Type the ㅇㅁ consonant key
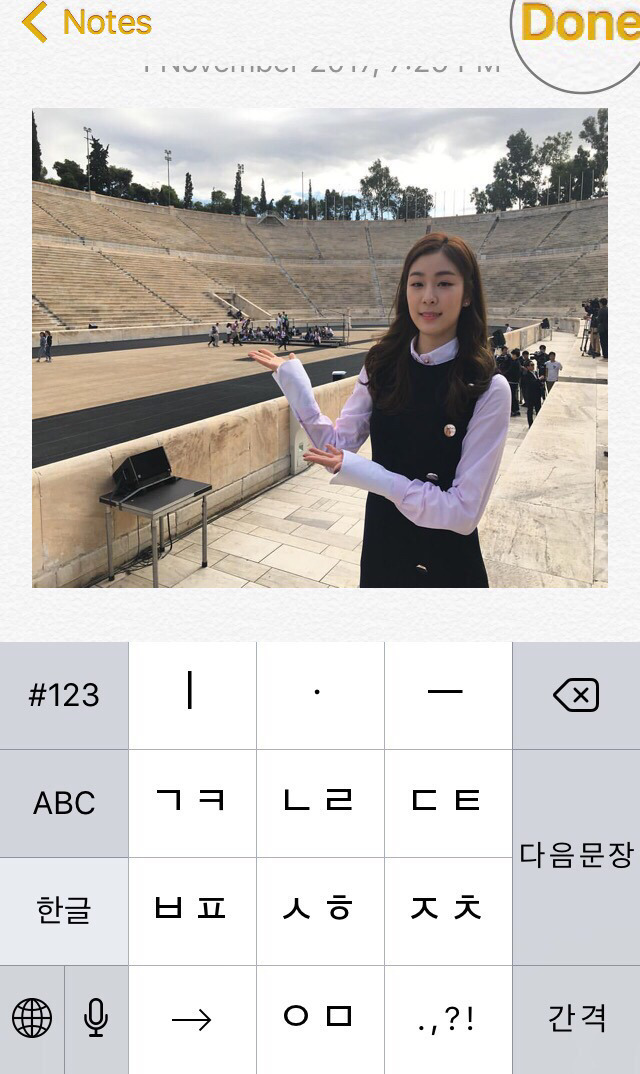 coord(320,1019)
